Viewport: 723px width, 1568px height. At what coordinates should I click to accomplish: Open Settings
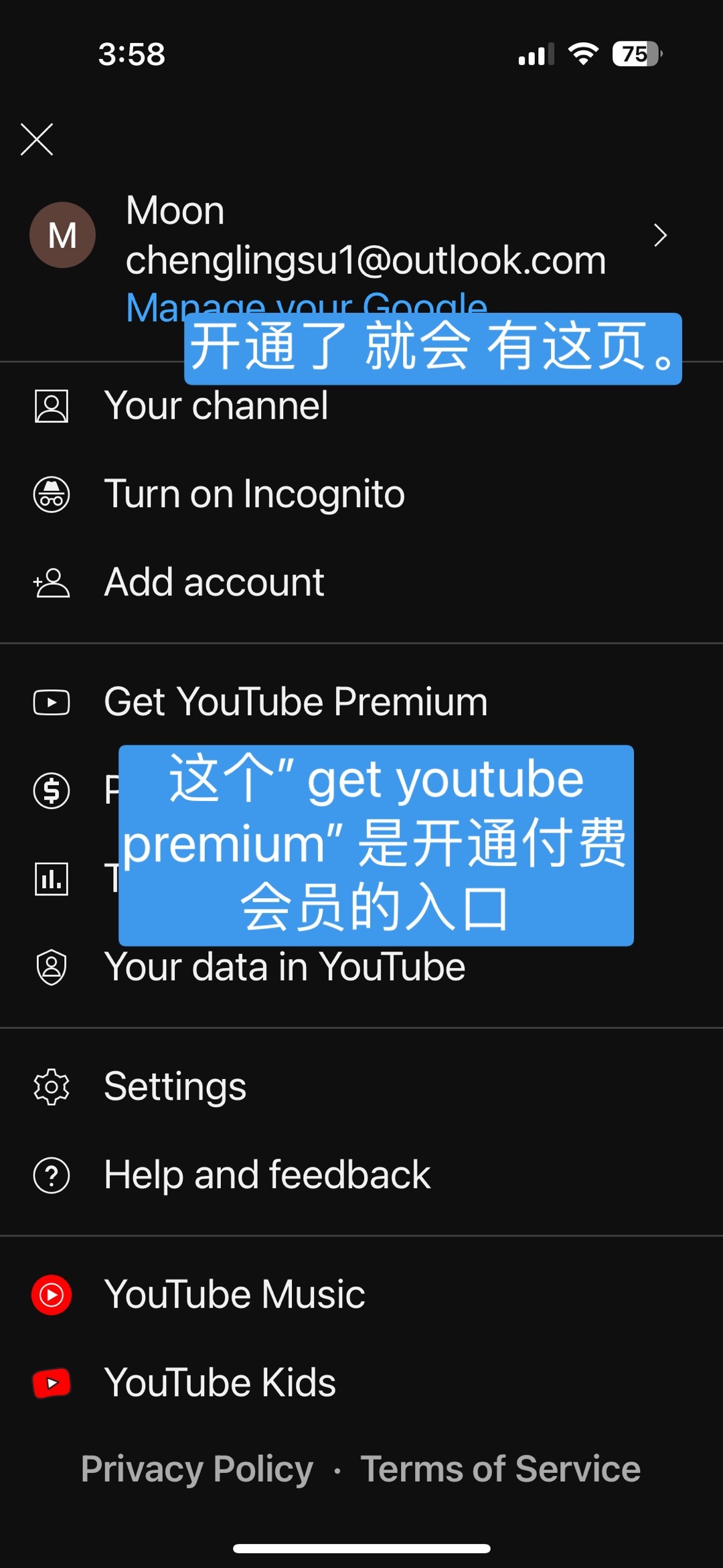click(x=361, y=1086)
